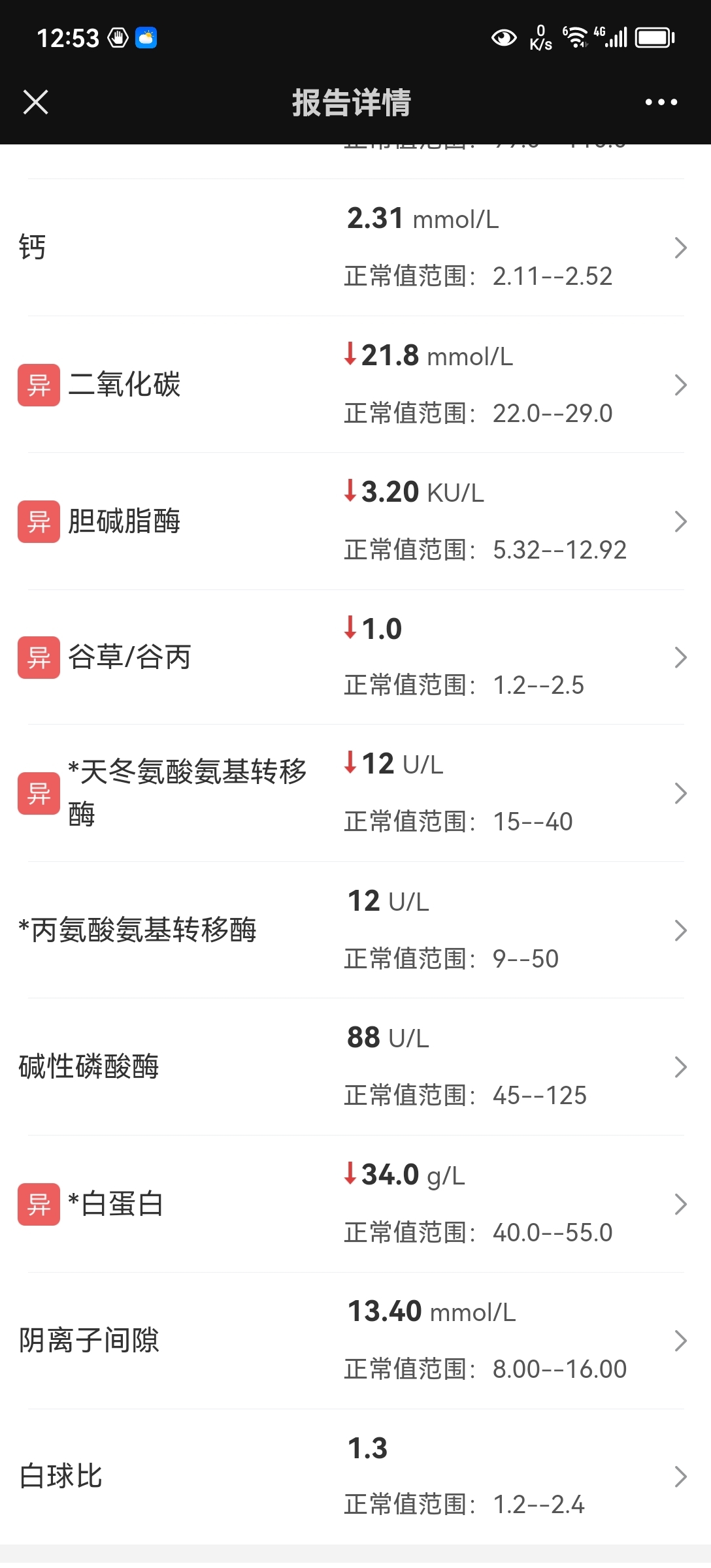The width and height of the screenshot is (711, 1568).
Task: Open the 二氧化碳 result details
Action: [355, 385]
